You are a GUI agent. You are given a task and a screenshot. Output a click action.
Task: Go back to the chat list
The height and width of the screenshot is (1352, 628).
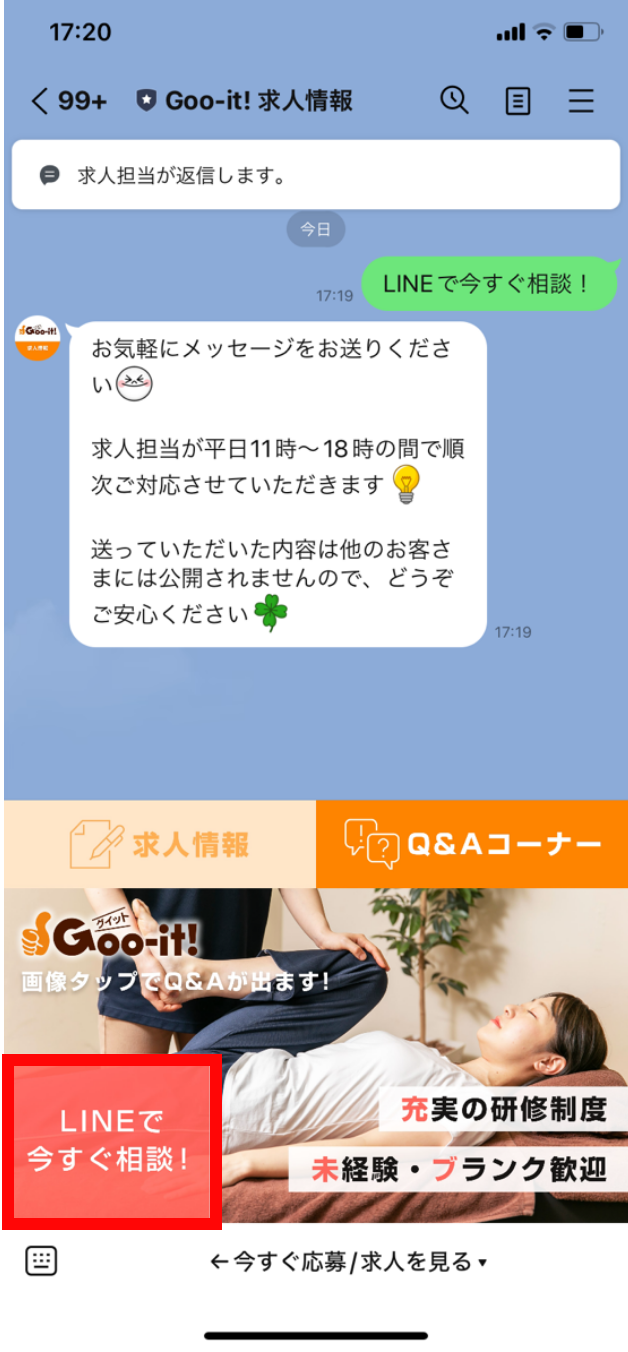(40, 101)
